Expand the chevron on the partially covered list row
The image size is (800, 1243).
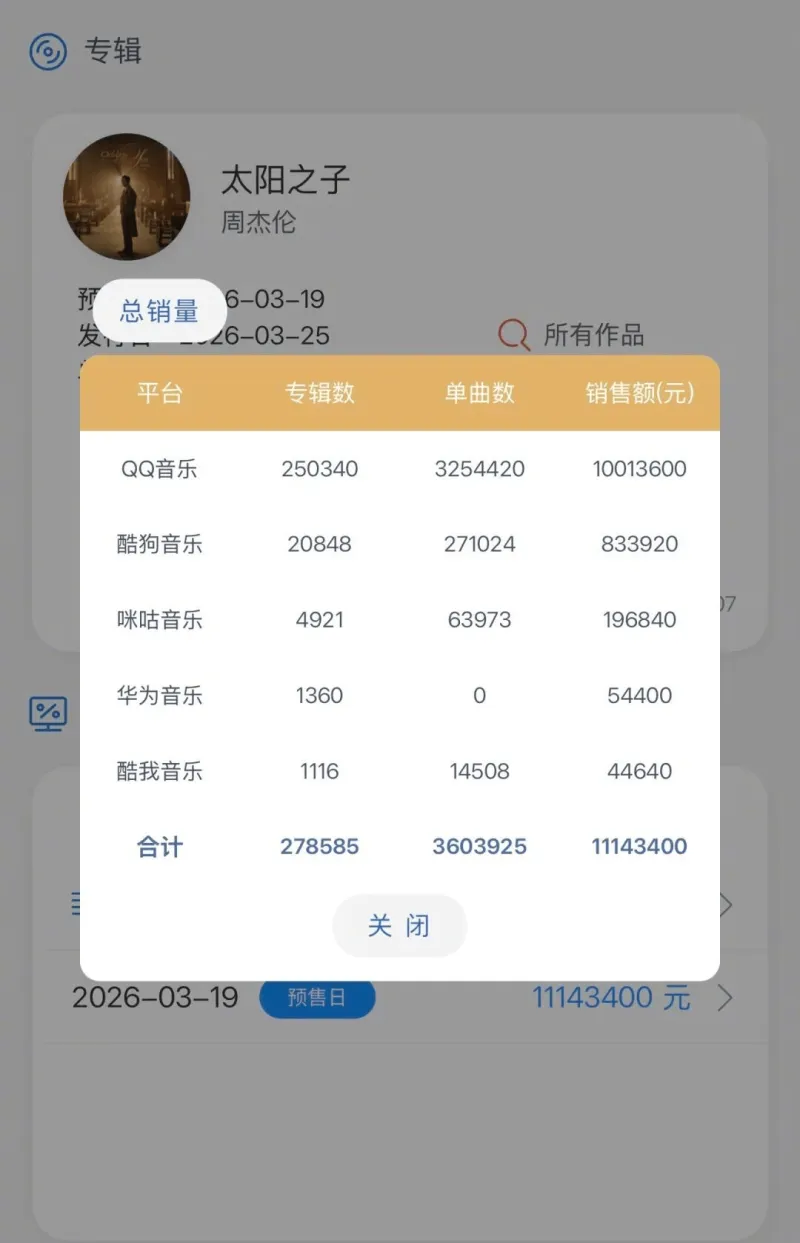click(726, 905)
